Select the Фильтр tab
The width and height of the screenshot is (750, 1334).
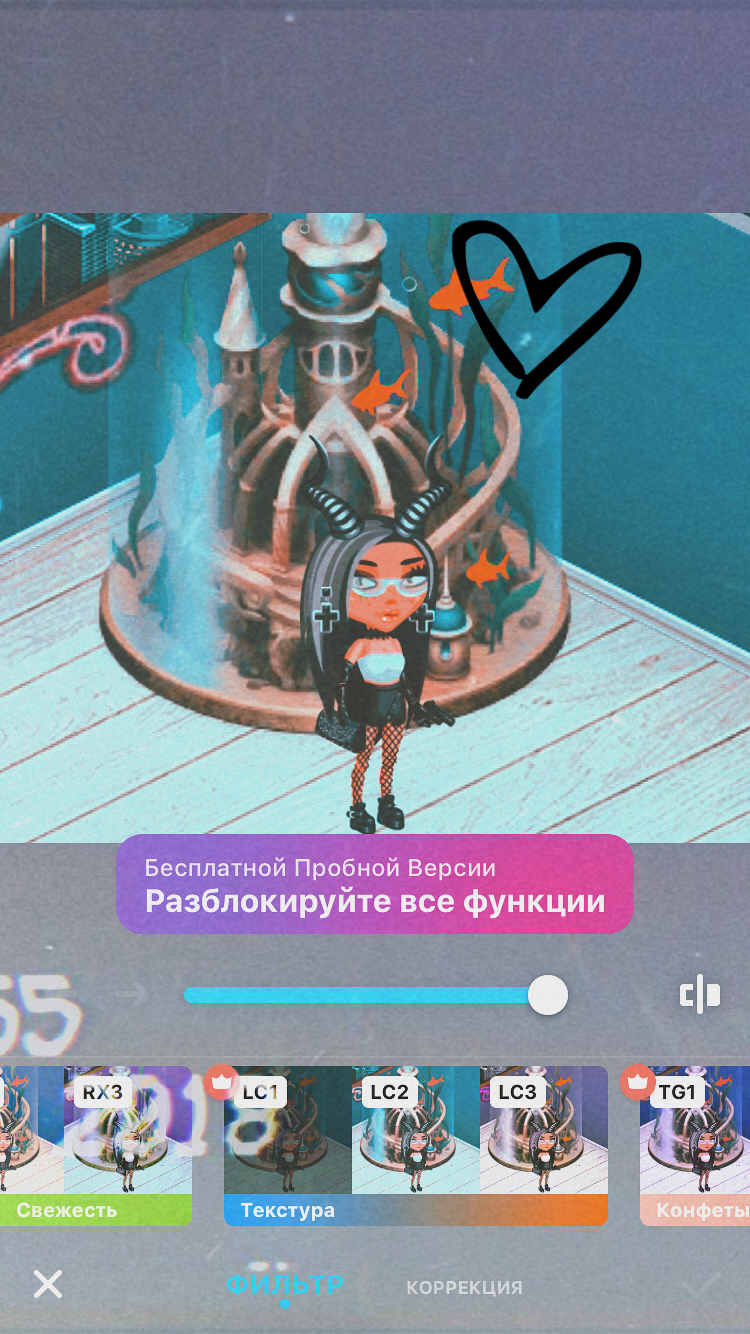point(285,1285)
